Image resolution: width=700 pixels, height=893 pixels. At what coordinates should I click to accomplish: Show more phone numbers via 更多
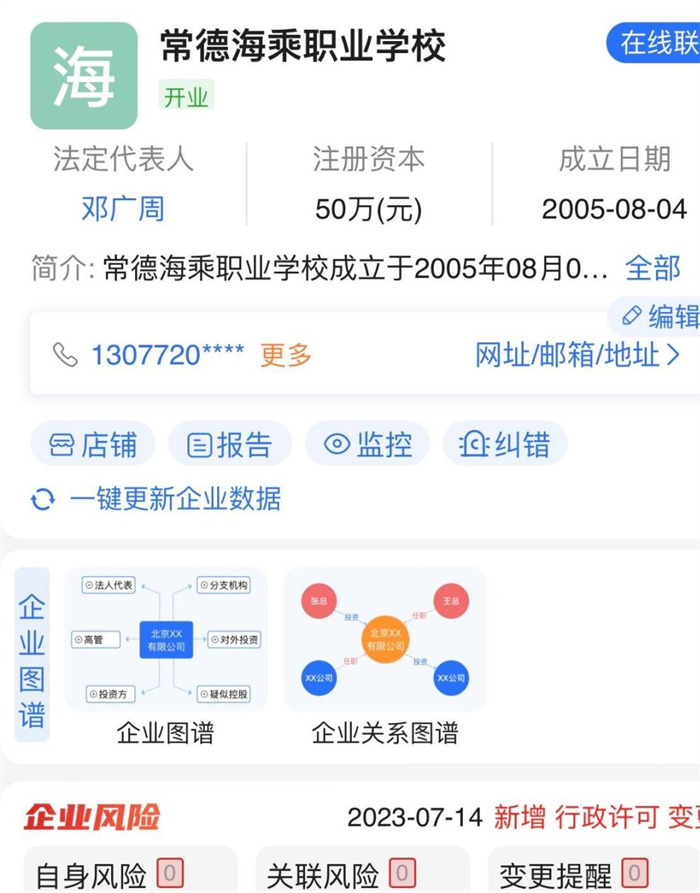pyautogui.click(x=286, y=355)
